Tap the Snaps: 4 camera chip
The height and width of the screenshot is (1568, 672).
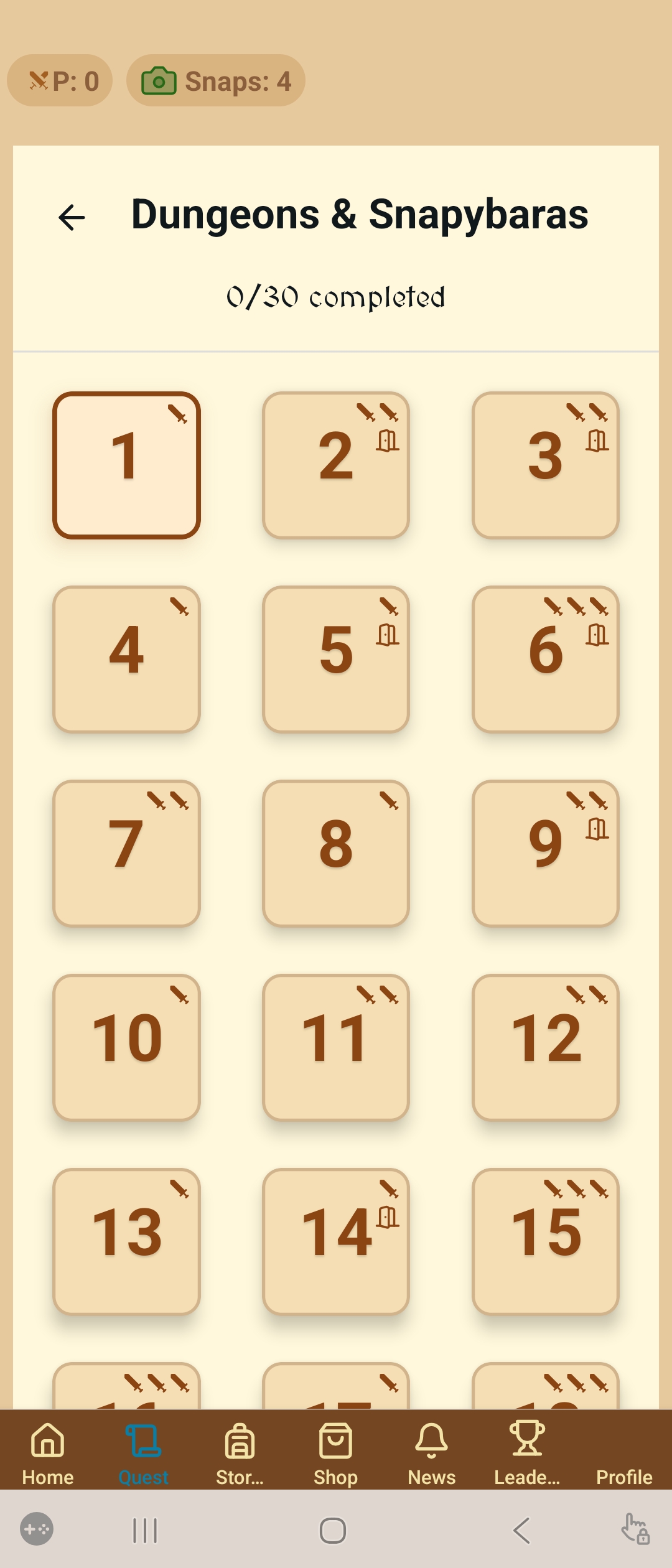(216, 81)
